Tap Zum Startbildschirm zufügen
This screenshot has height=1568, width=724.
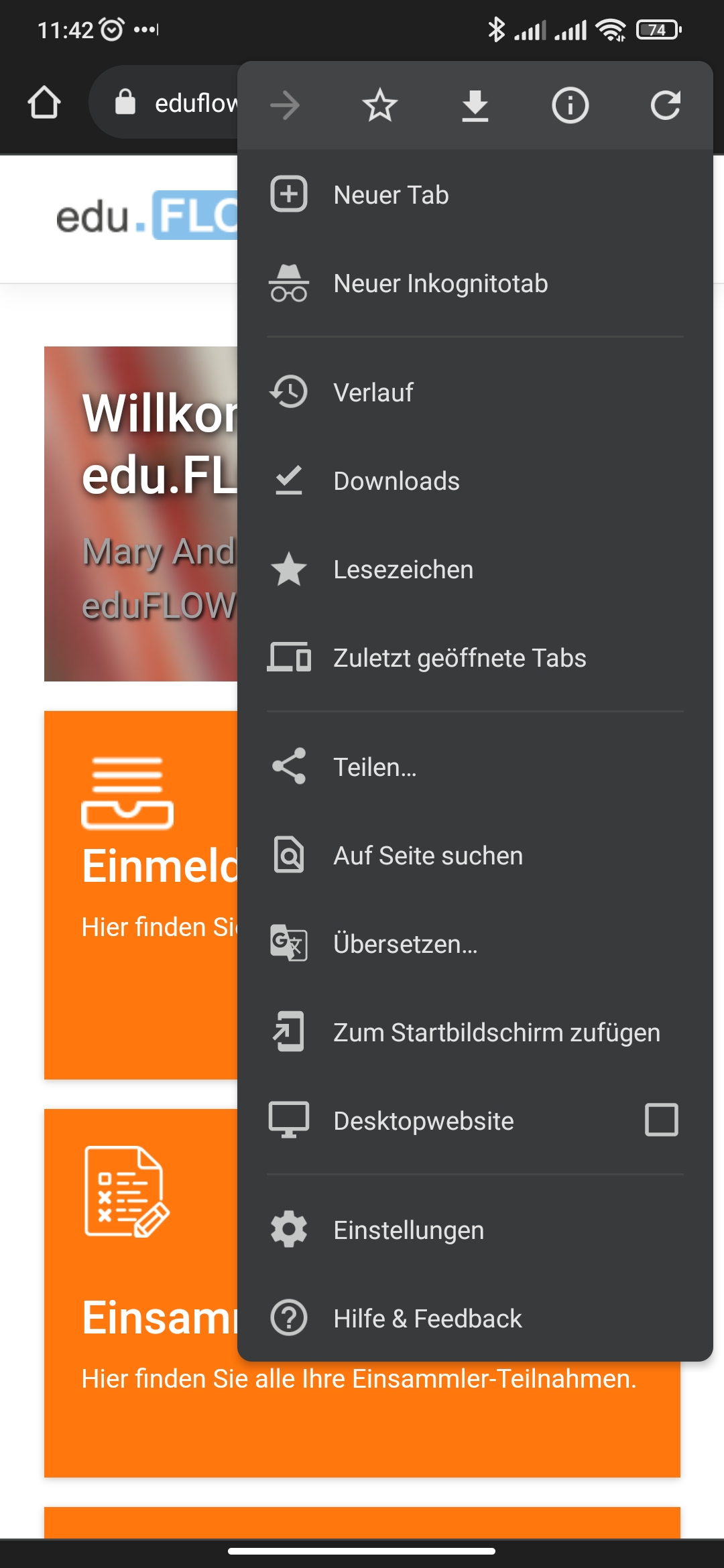(x=496, y=1033)
